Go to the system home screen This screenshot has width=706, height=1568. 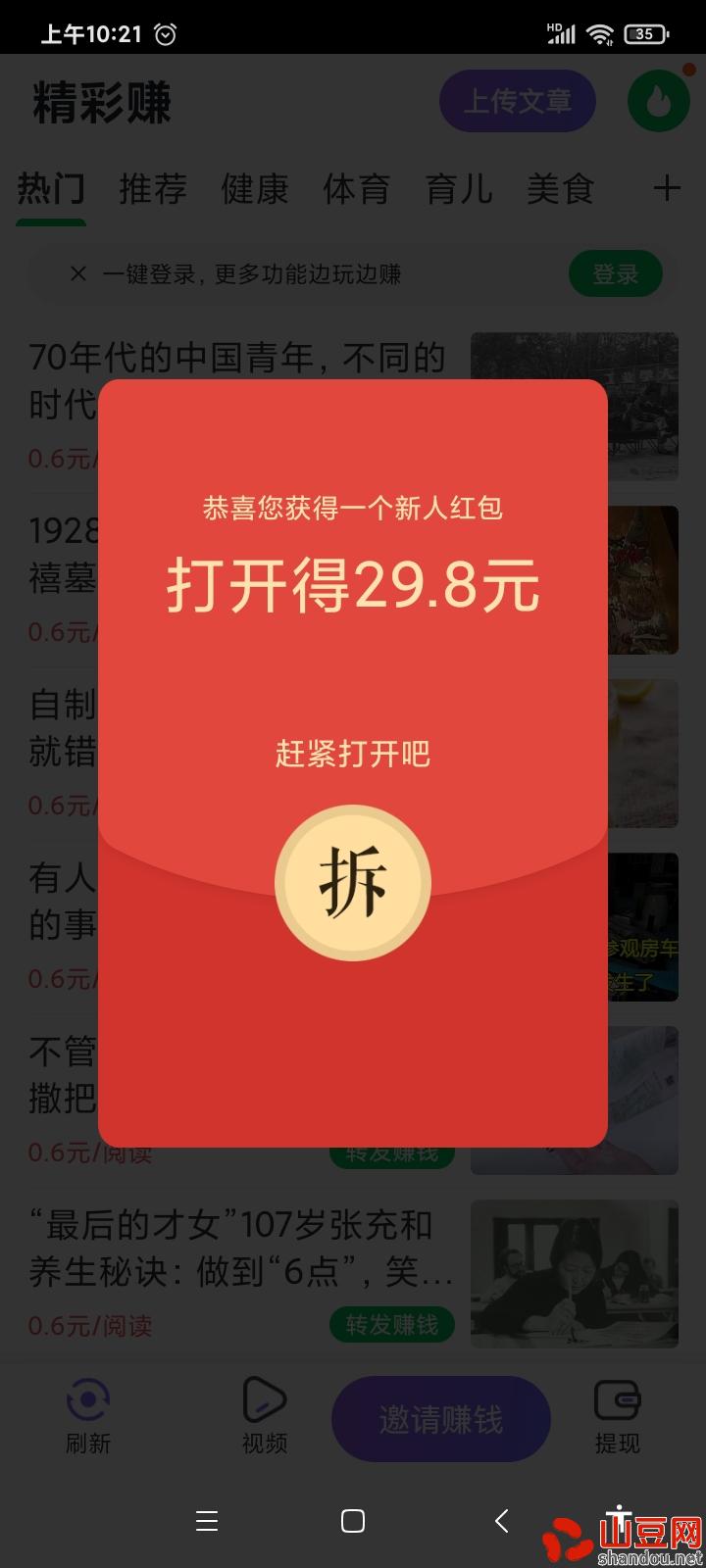point(353,1520)
